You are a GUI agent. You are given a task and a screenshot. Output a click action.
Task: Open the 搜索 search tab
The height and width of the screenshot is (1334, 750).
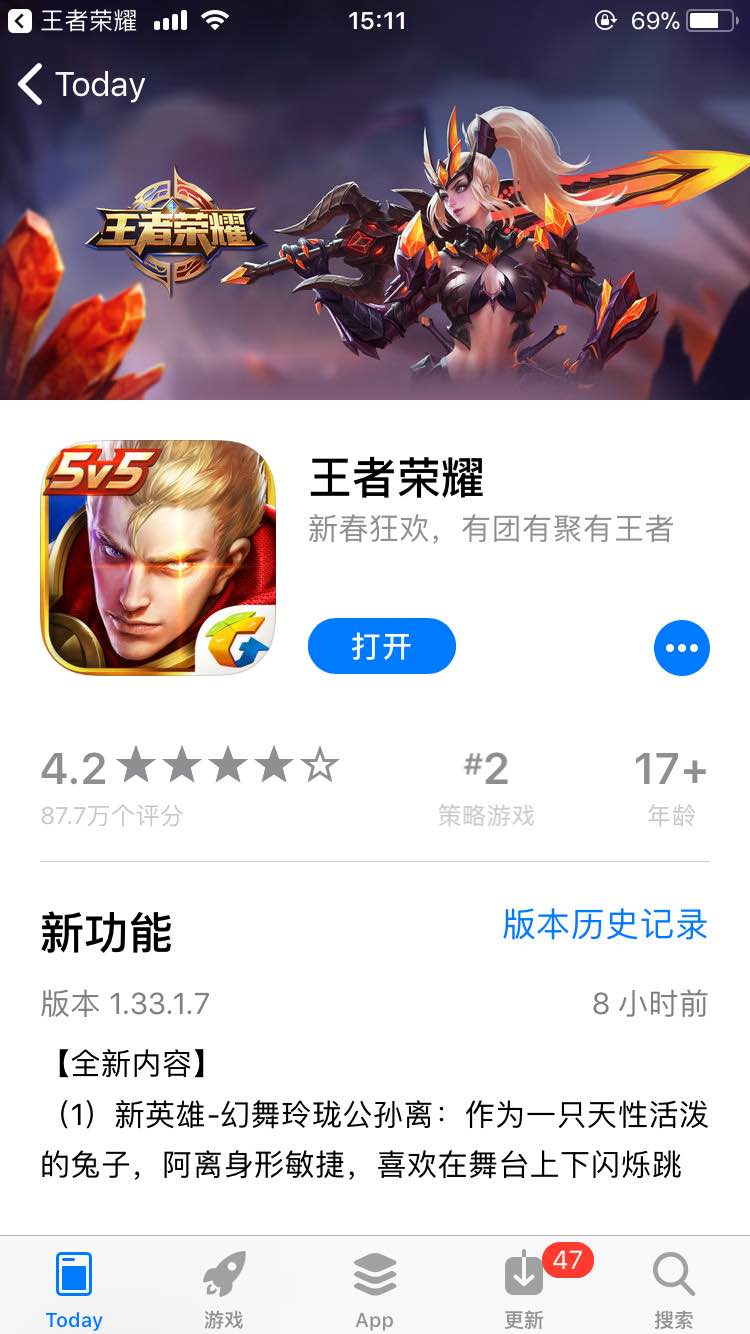[674, 1288]
